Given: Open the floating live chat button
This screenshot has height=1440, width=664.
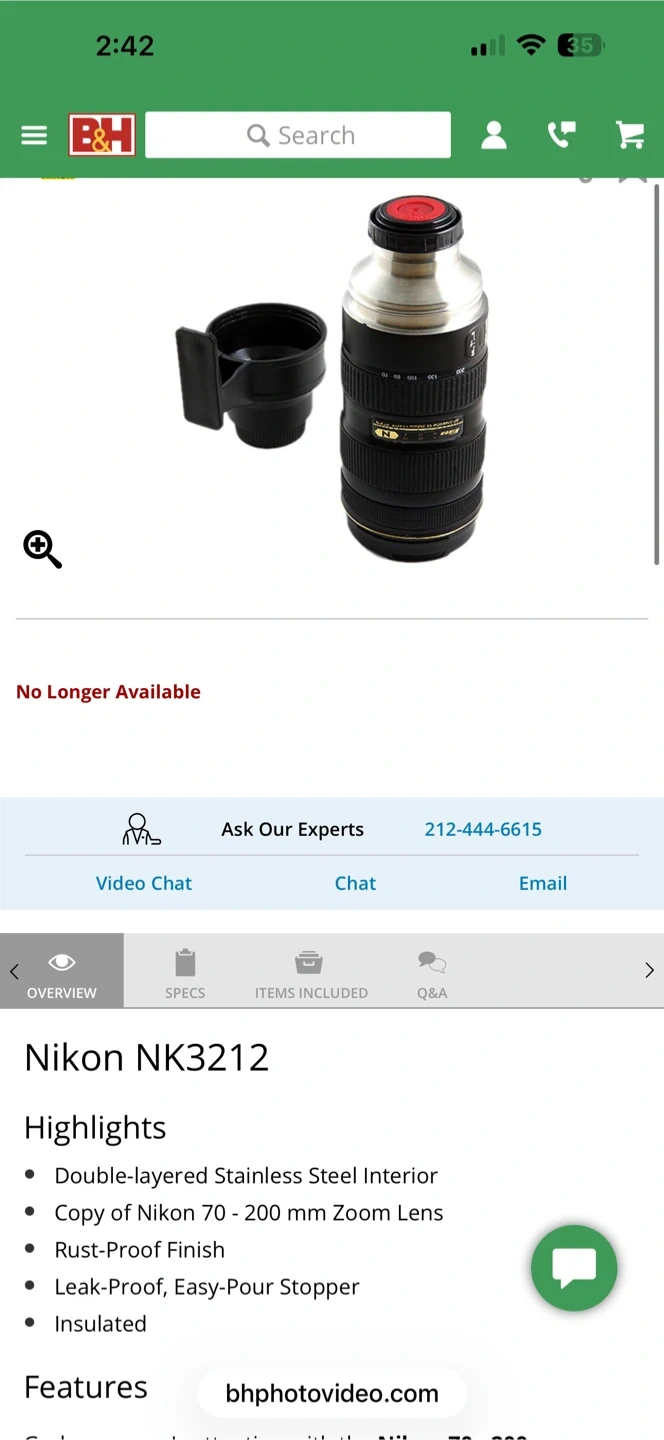Looking at the screenshot, I should (x=574, y=1268).
